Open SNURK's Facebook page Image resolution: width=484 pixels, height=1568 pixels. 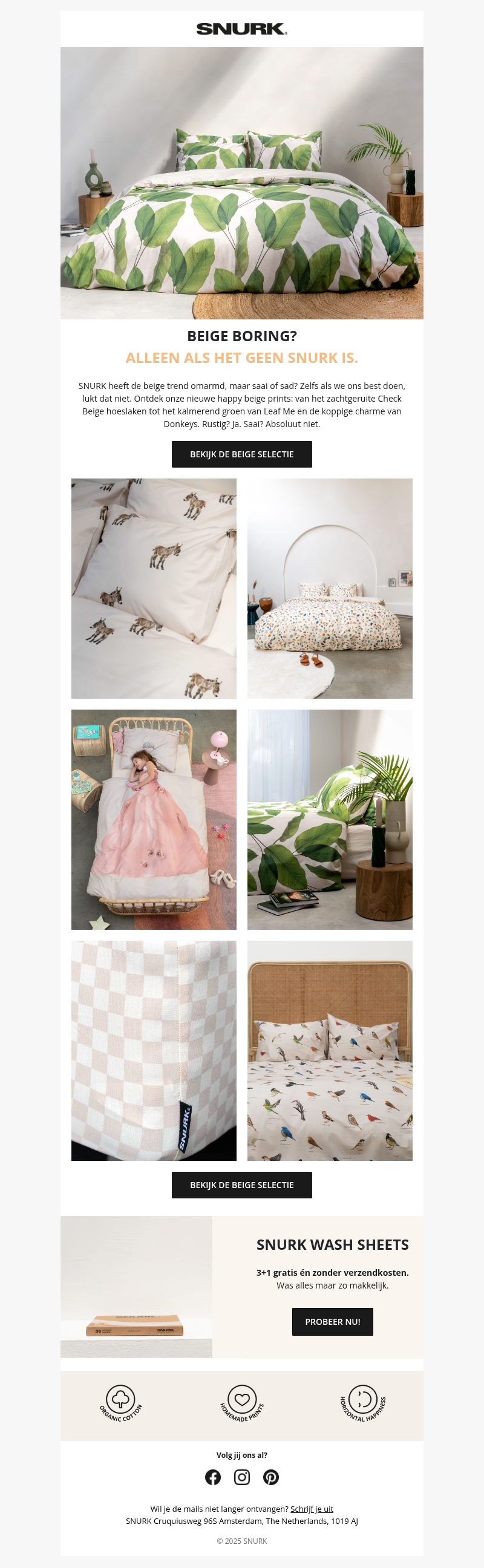[213, 1477]
